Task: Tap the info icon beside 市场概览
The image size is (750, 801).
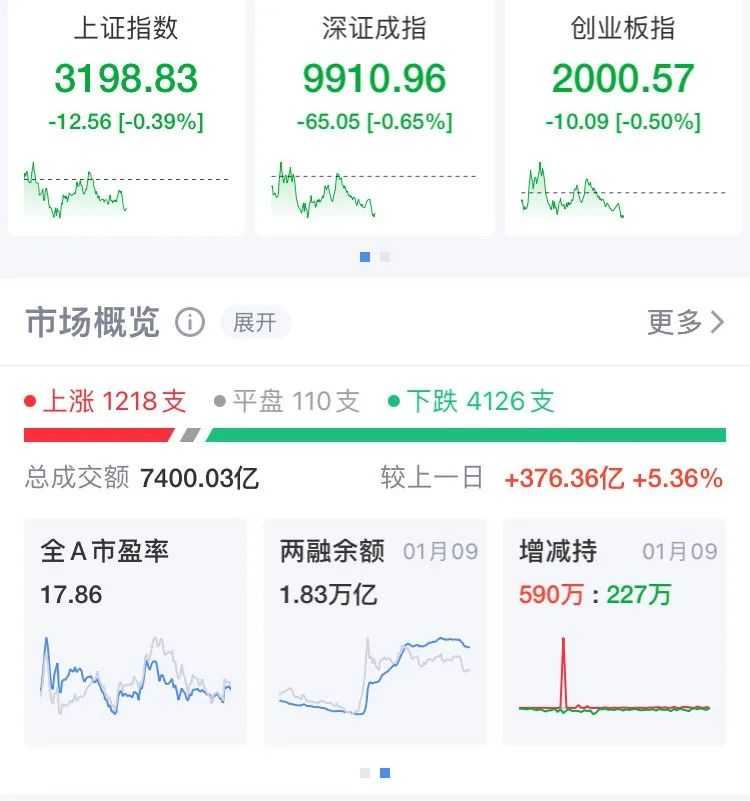Action: [190, 323]
